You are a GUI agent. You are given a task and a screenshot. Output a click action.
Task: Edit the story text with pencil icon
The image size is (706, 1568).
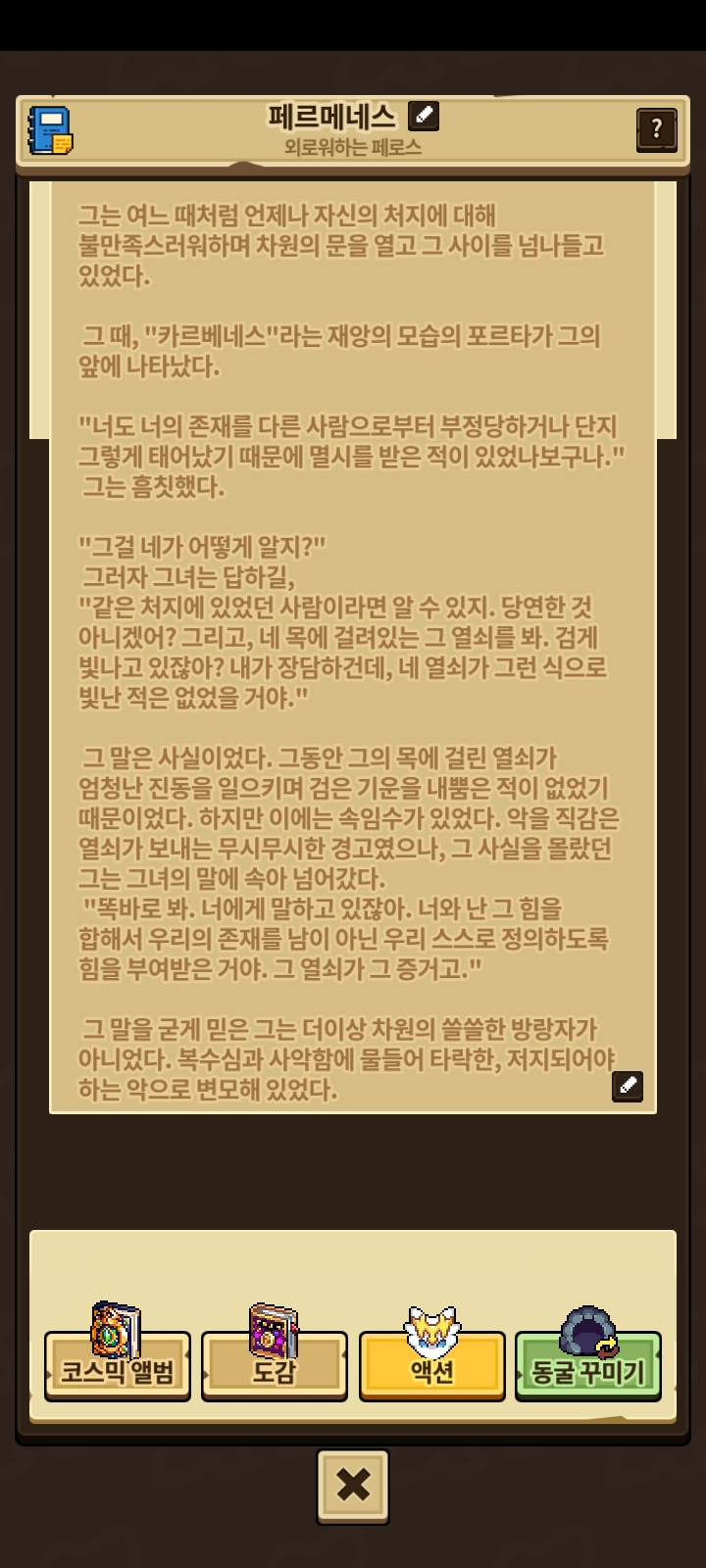coord(628,1086)
